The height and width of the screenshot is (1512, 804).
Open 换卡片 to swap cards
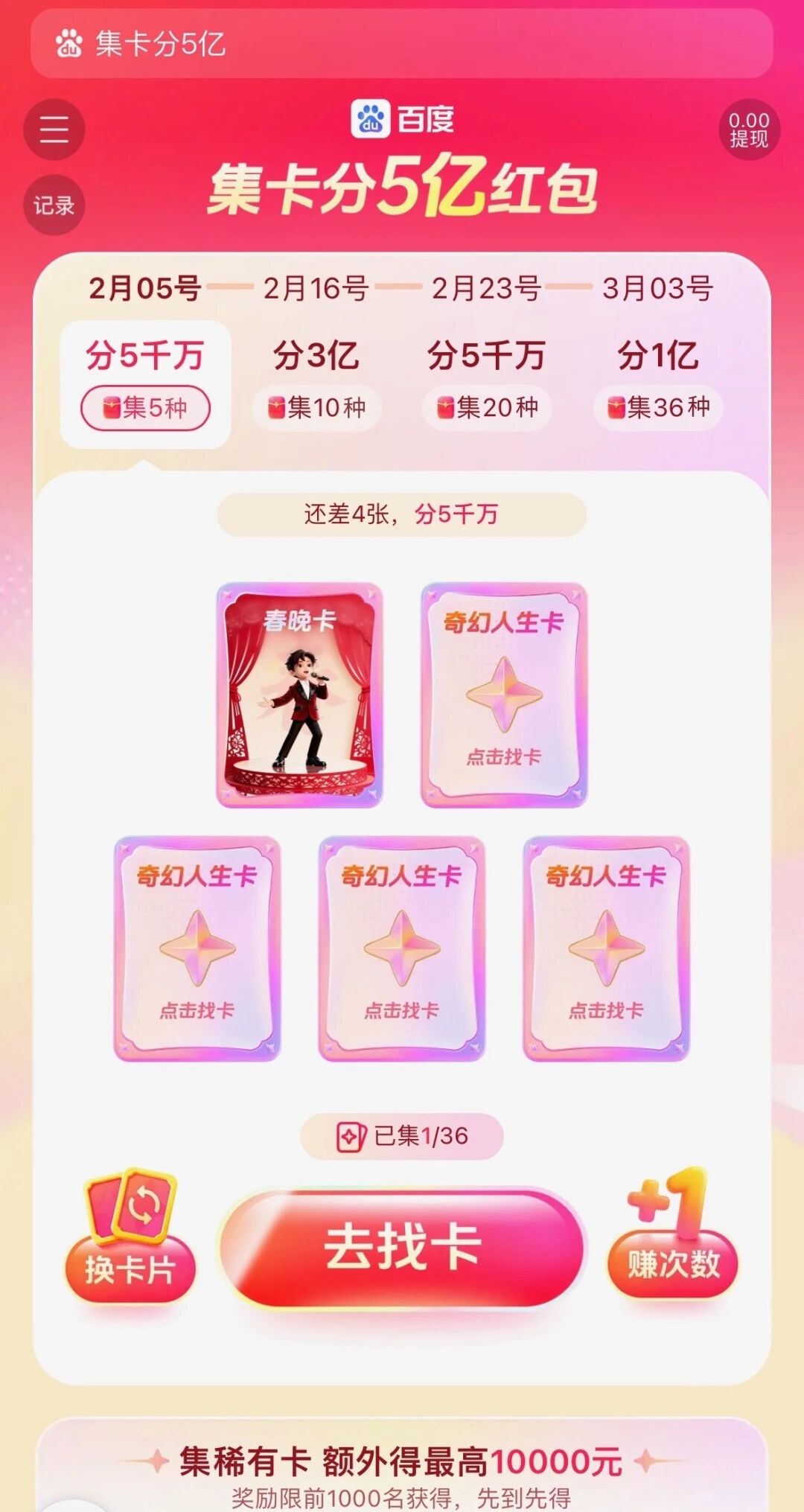(130, 1240)
